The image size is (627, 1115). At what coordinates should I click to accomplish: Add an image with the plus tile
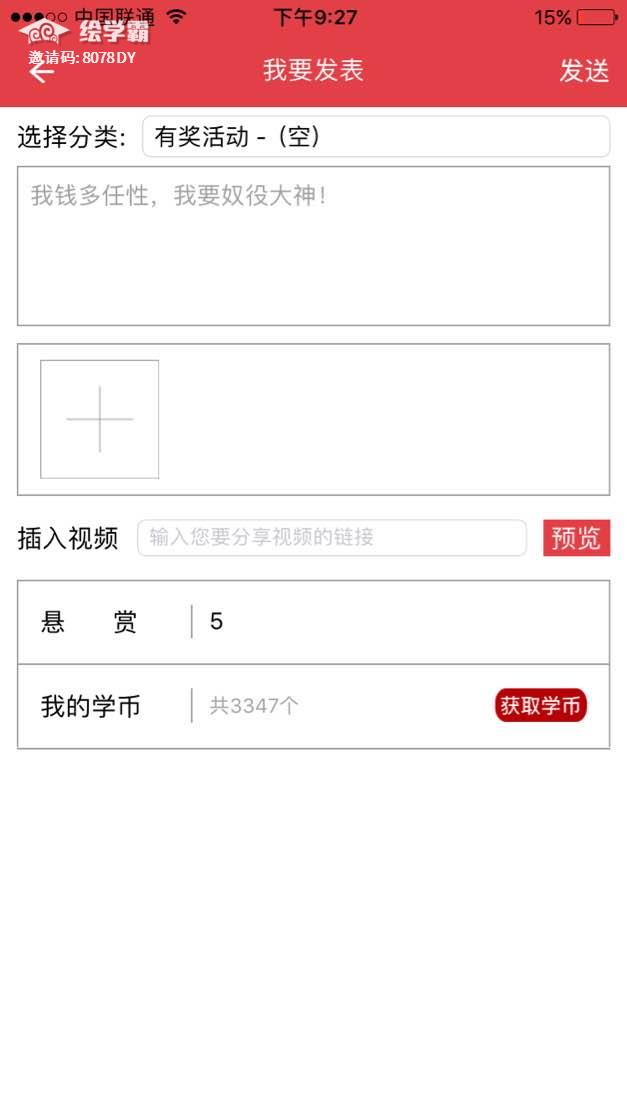pyautogui.click(x=99, y=419)
